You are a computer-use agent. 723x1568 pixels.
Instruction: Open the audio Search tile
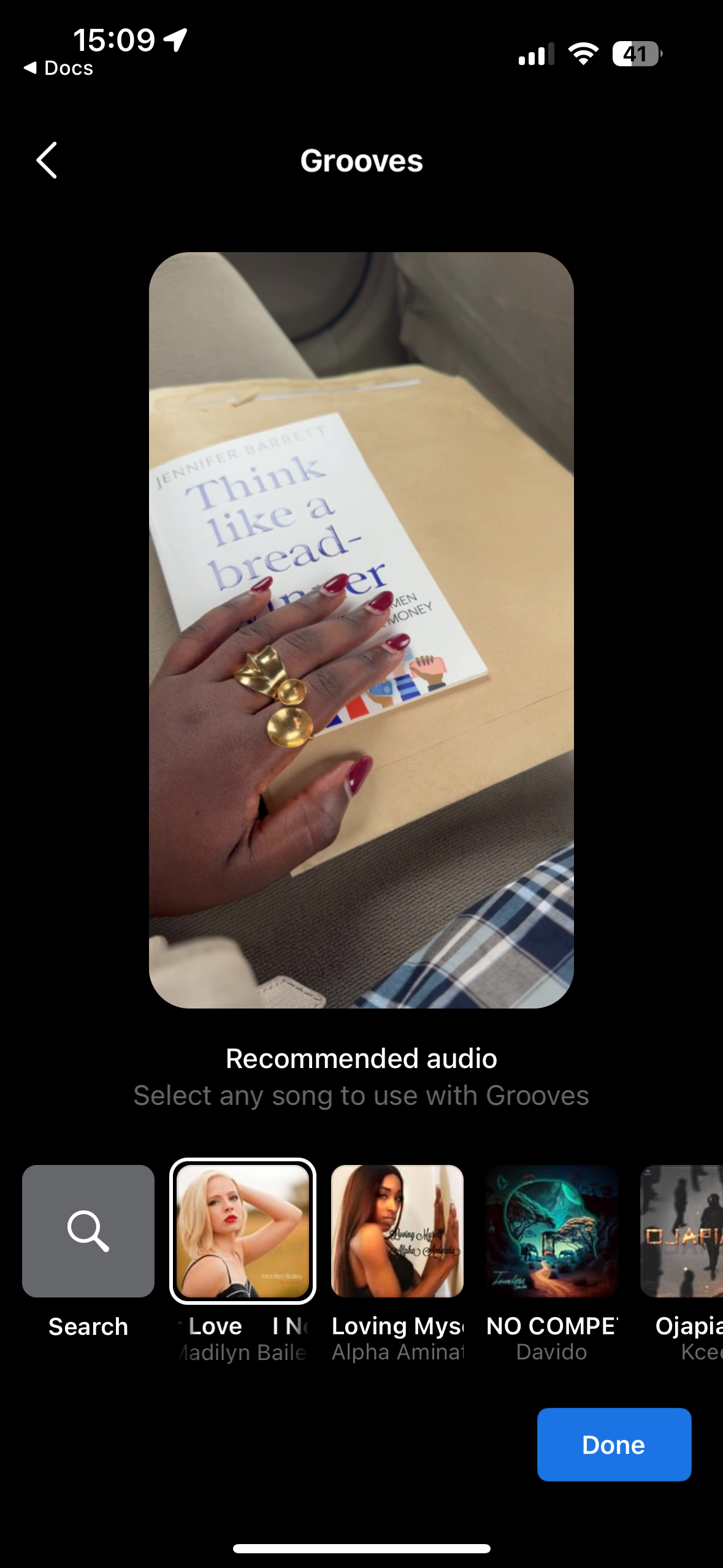tap(88, 1231)
